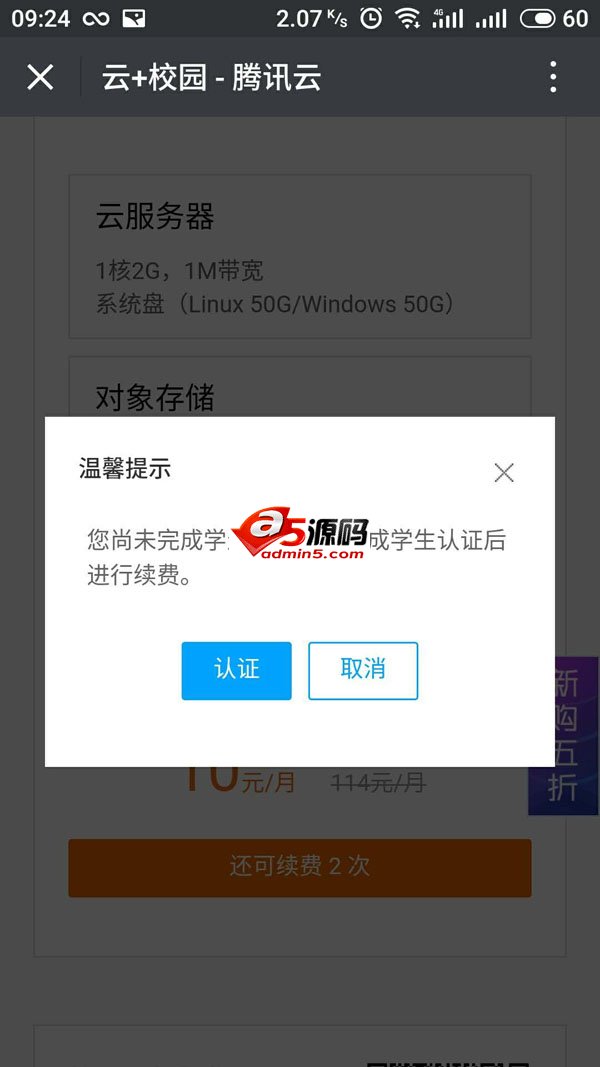This screenshot has height=1067, width=600.
Task: Close the Tencent Cloud web page
Action: [40, 77]
